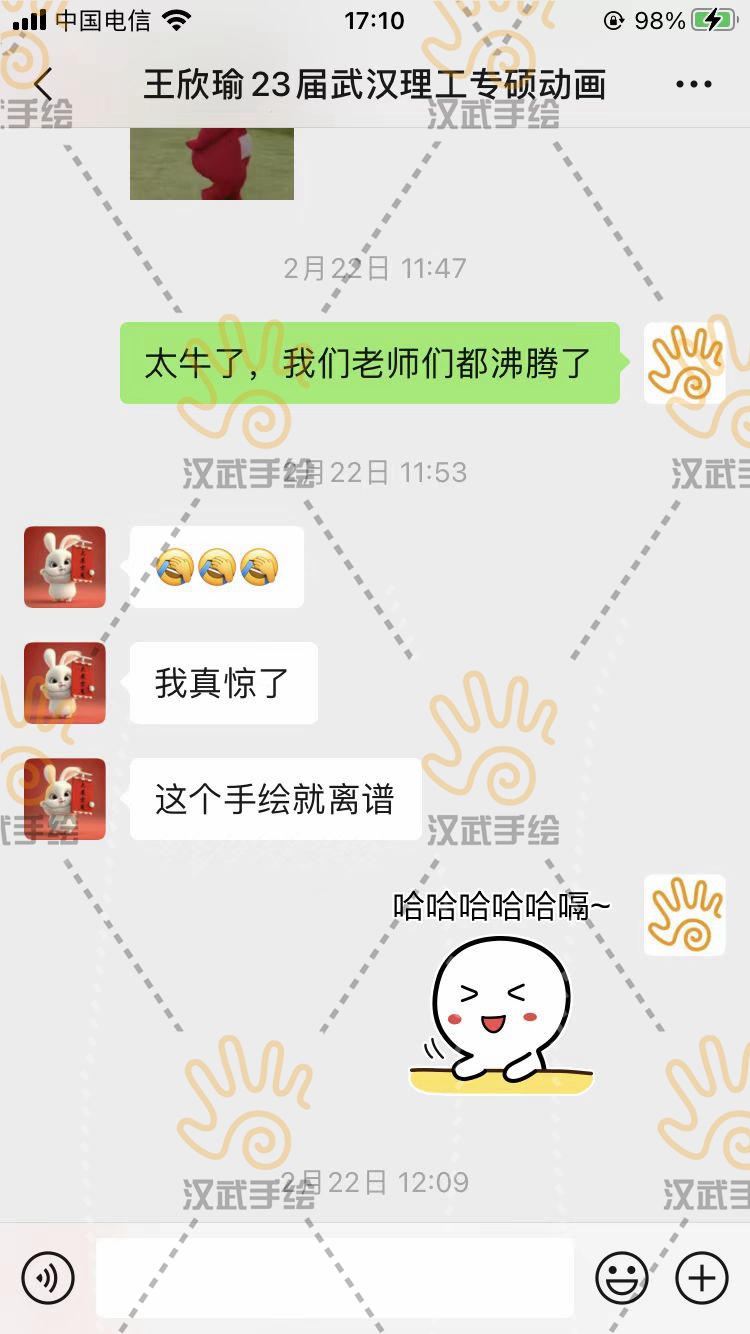View the image at the top of chat
750x1334 pixels.
pos(212,163)
